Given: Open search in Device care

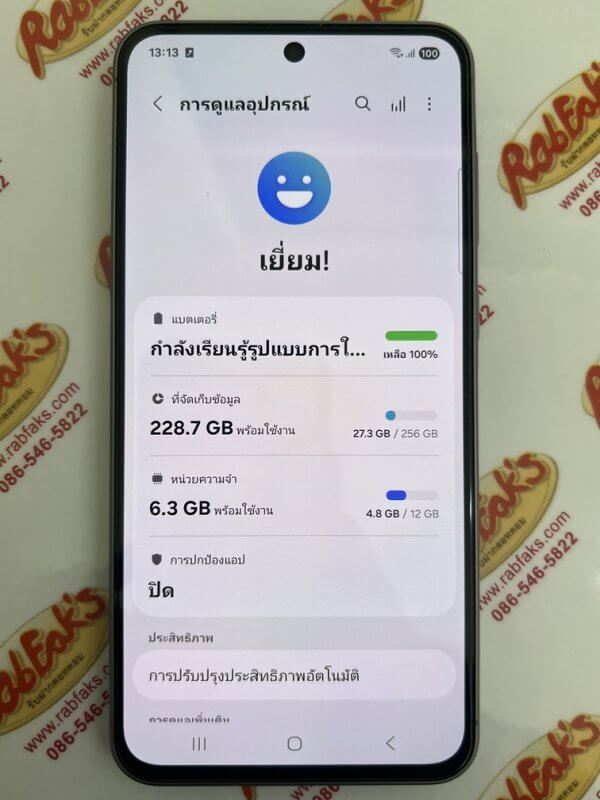Looking at the screenshot, I should [x=363, y=104].
